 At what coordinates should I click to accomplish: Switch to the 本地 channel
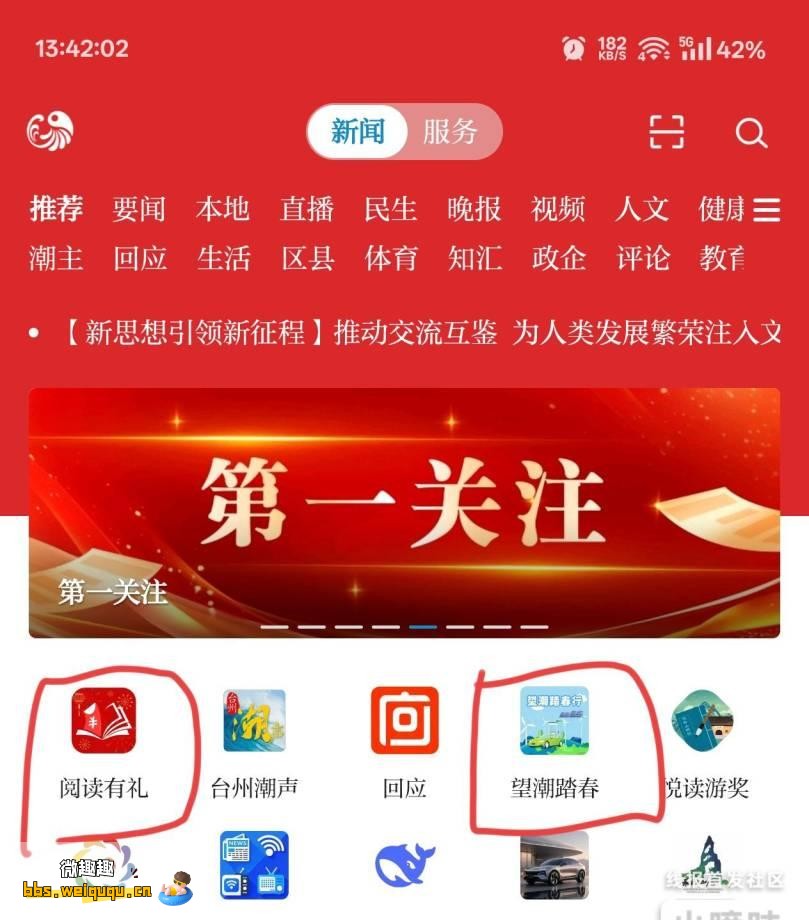222,209
